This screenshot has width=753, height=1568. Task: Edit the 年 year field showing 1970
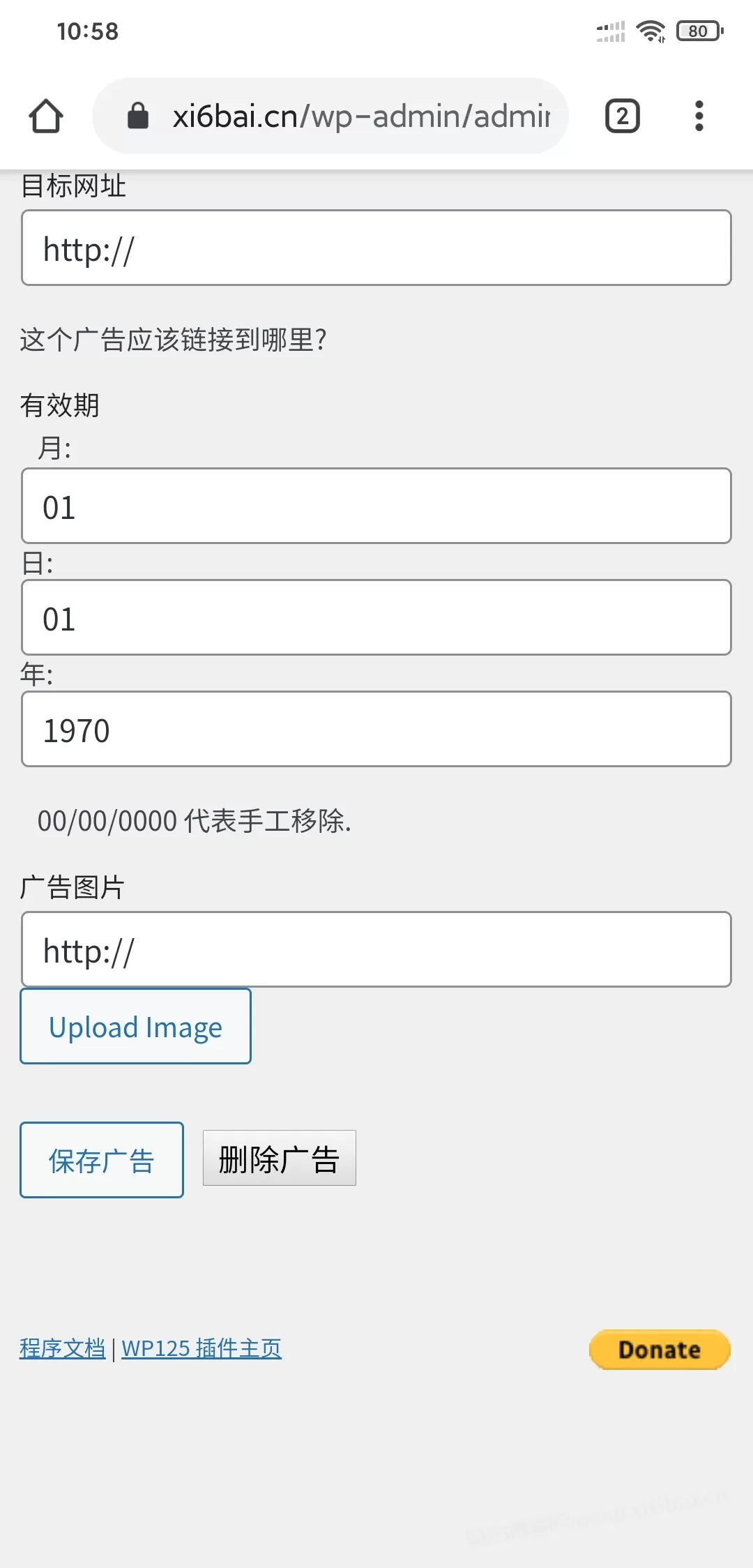(x=376, y=729)
